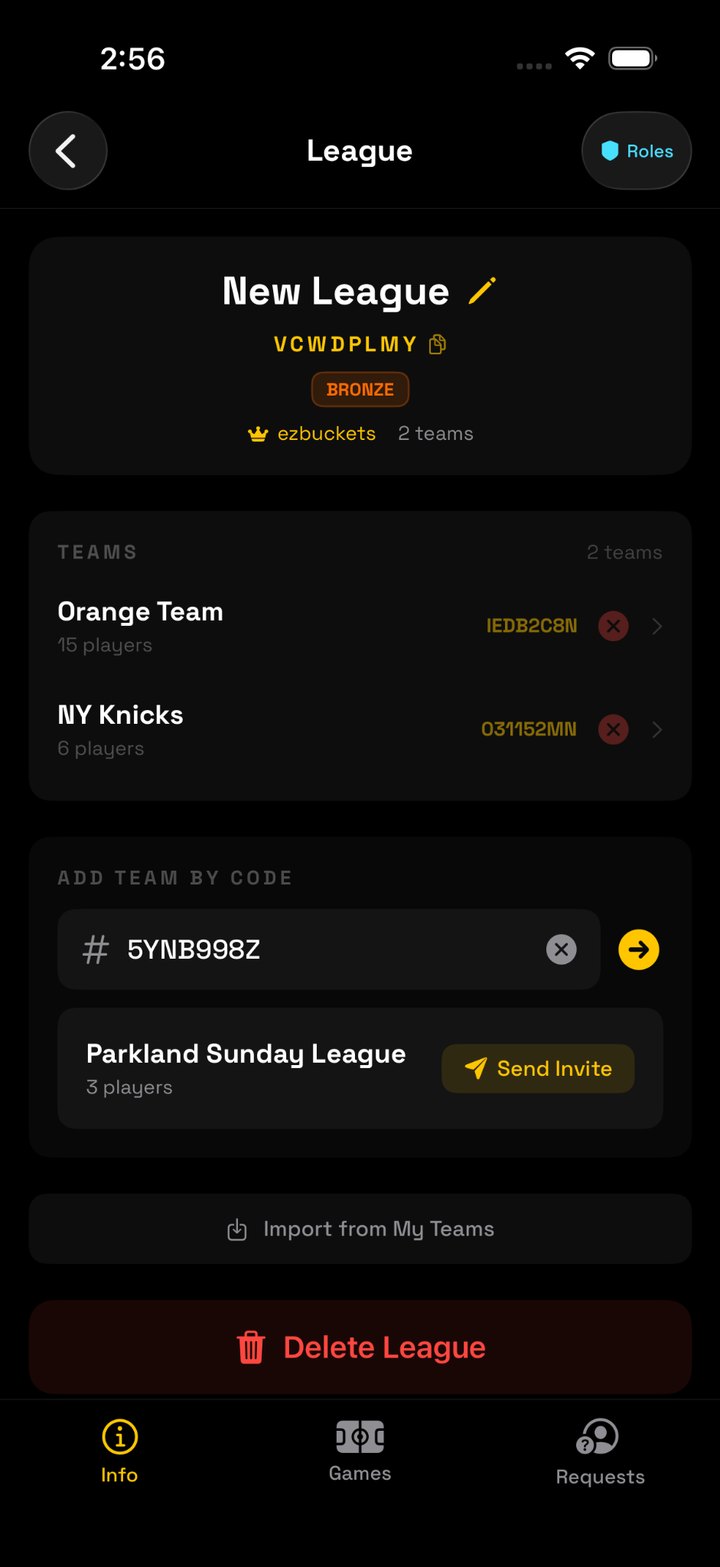Focus the team code input field
Viewport: 720px width, 1567px height.
pyautogui.click(x=328, y=950)
